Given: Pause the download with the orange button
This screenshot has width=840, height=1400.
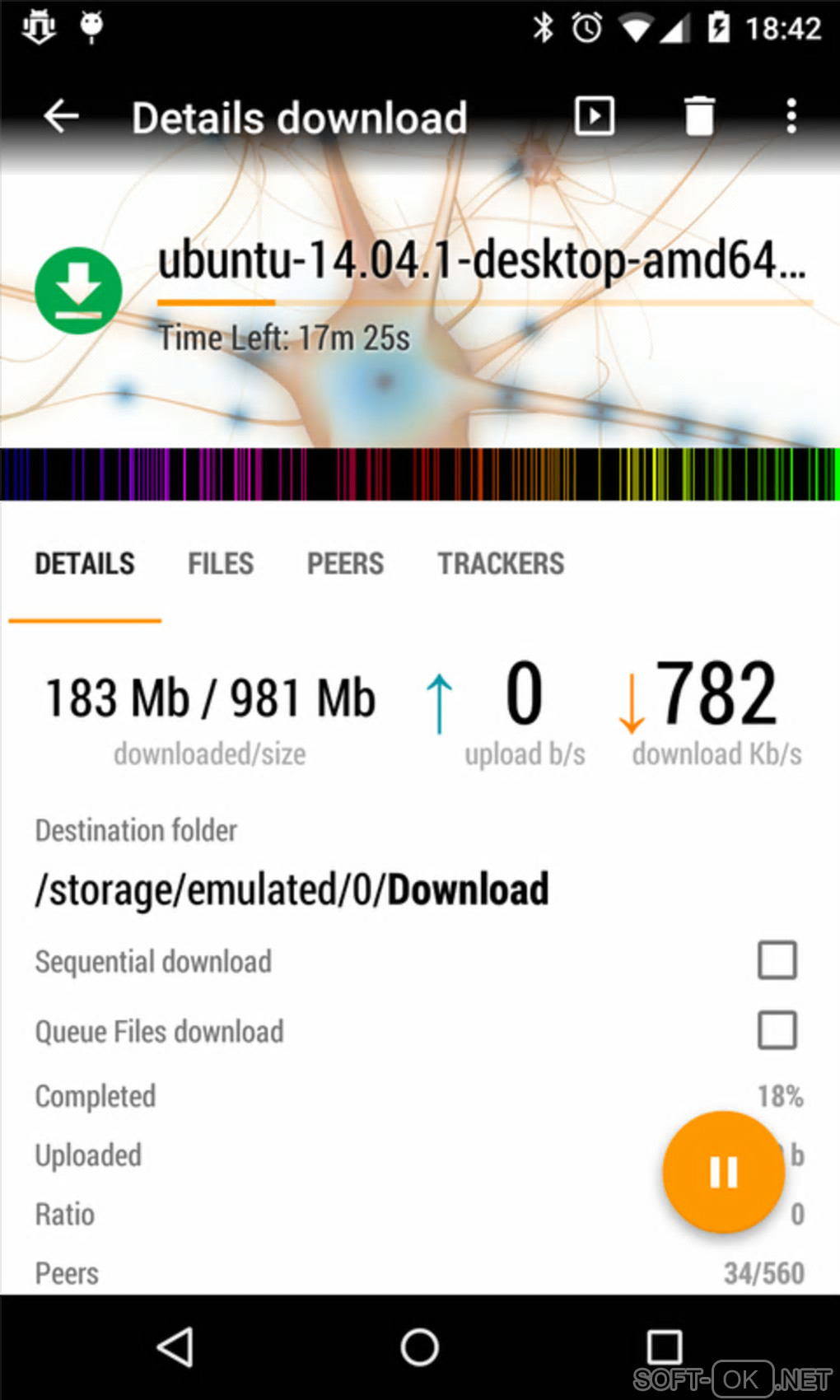Looking at the screenshot, I should point(723,1171).
